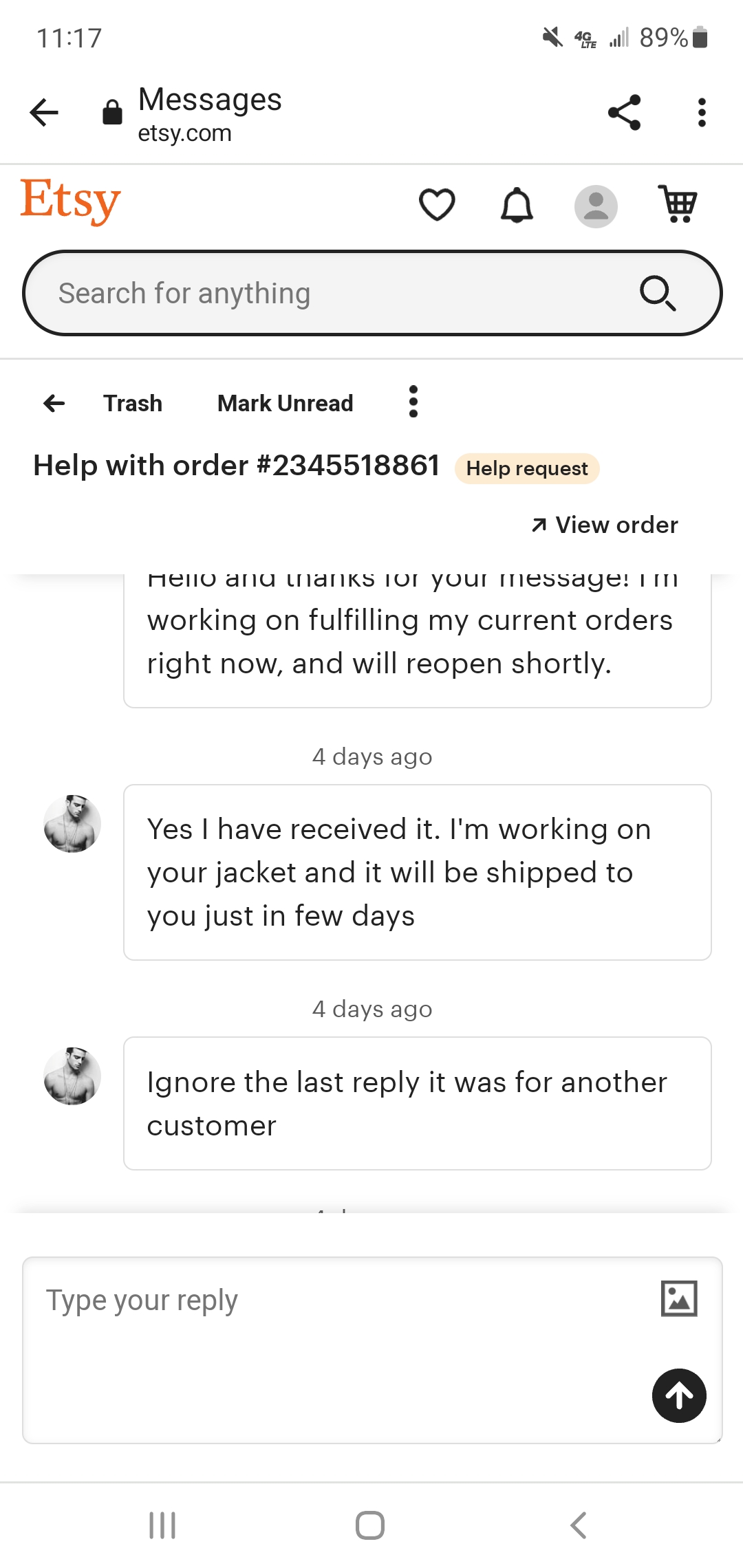Toggle the Help request label
Image resolution: width=743 pixels, height=1568 pixels.
(526, 468)
